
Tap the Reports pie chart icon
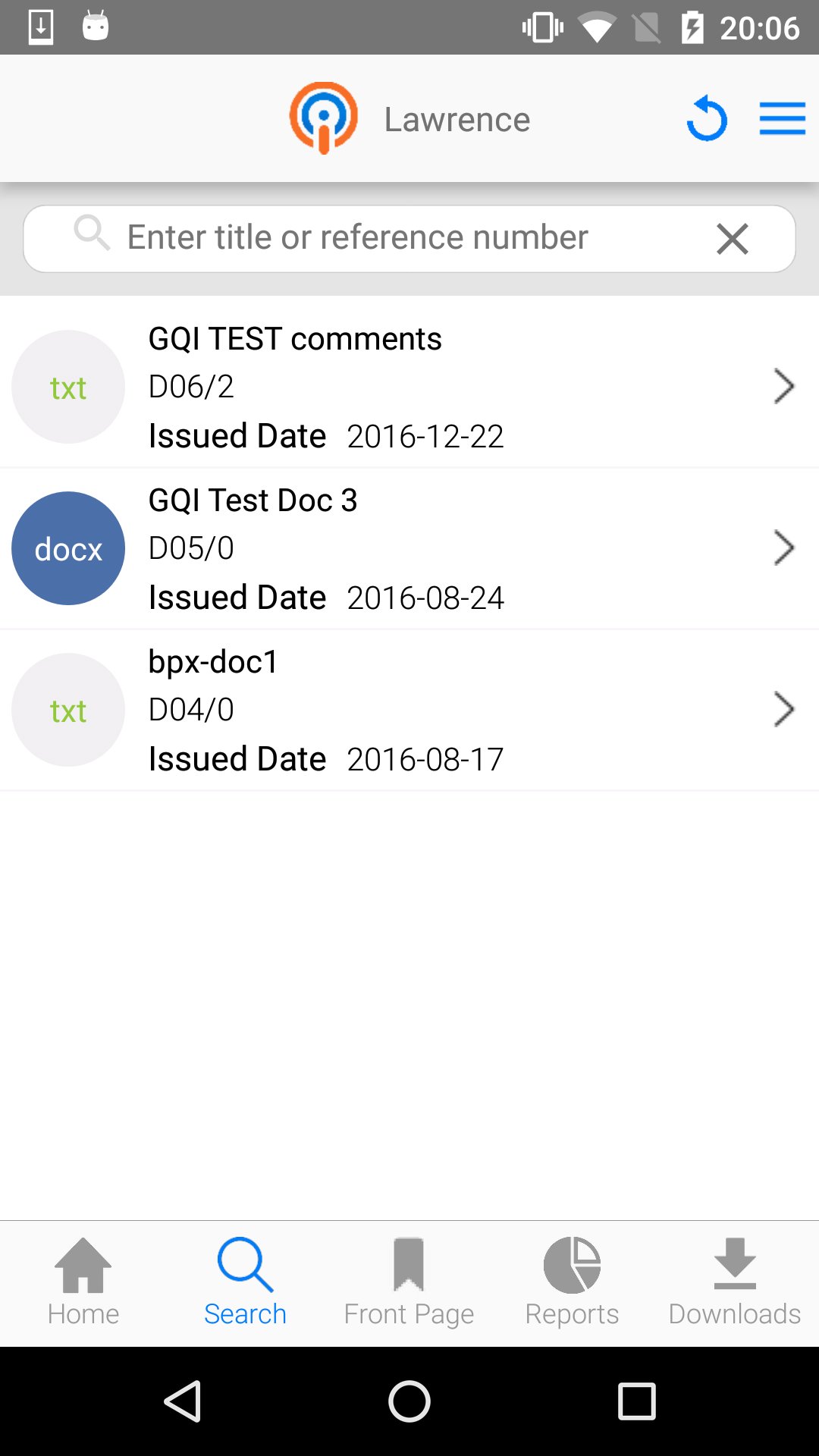(572, 1264)
